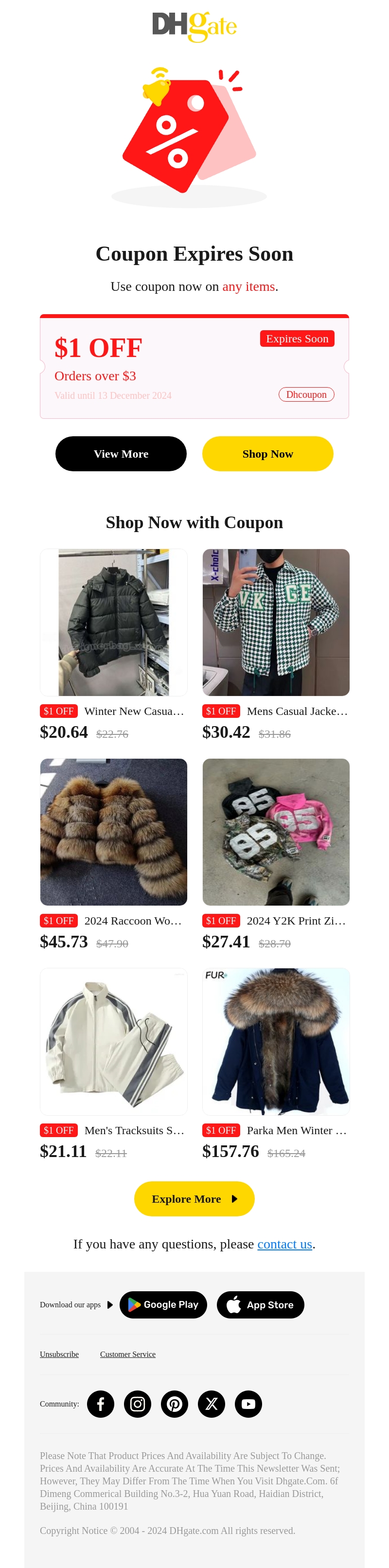View the 2024 Raccoon fur coat product
The height and width of the screenshot is (1568, 389).
click(114, 832)
